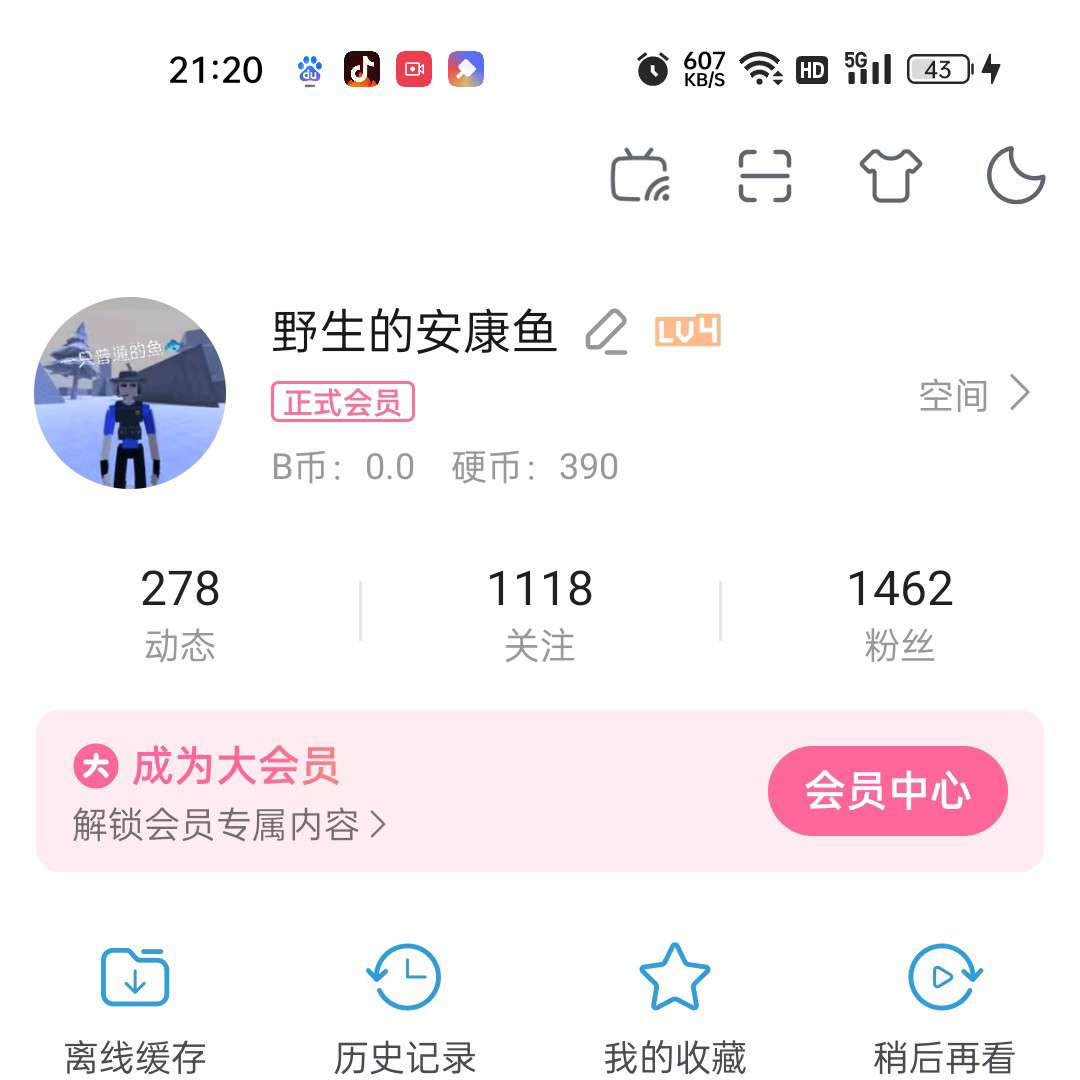This screenshot has height=1080, width=1080.
Task: Open the theme skin shirt icon
Action: click(x=890, y=176)
